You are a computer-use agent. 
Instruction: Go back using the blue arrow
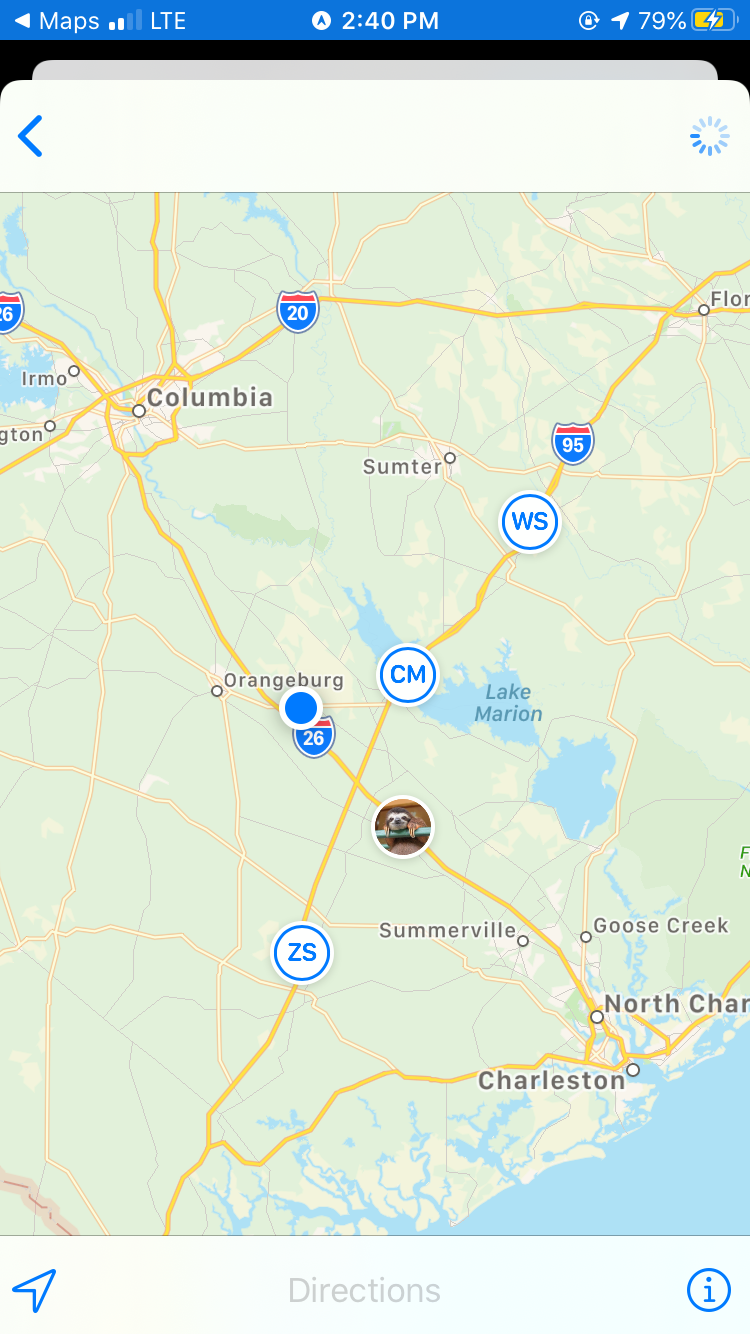[31, 137]
